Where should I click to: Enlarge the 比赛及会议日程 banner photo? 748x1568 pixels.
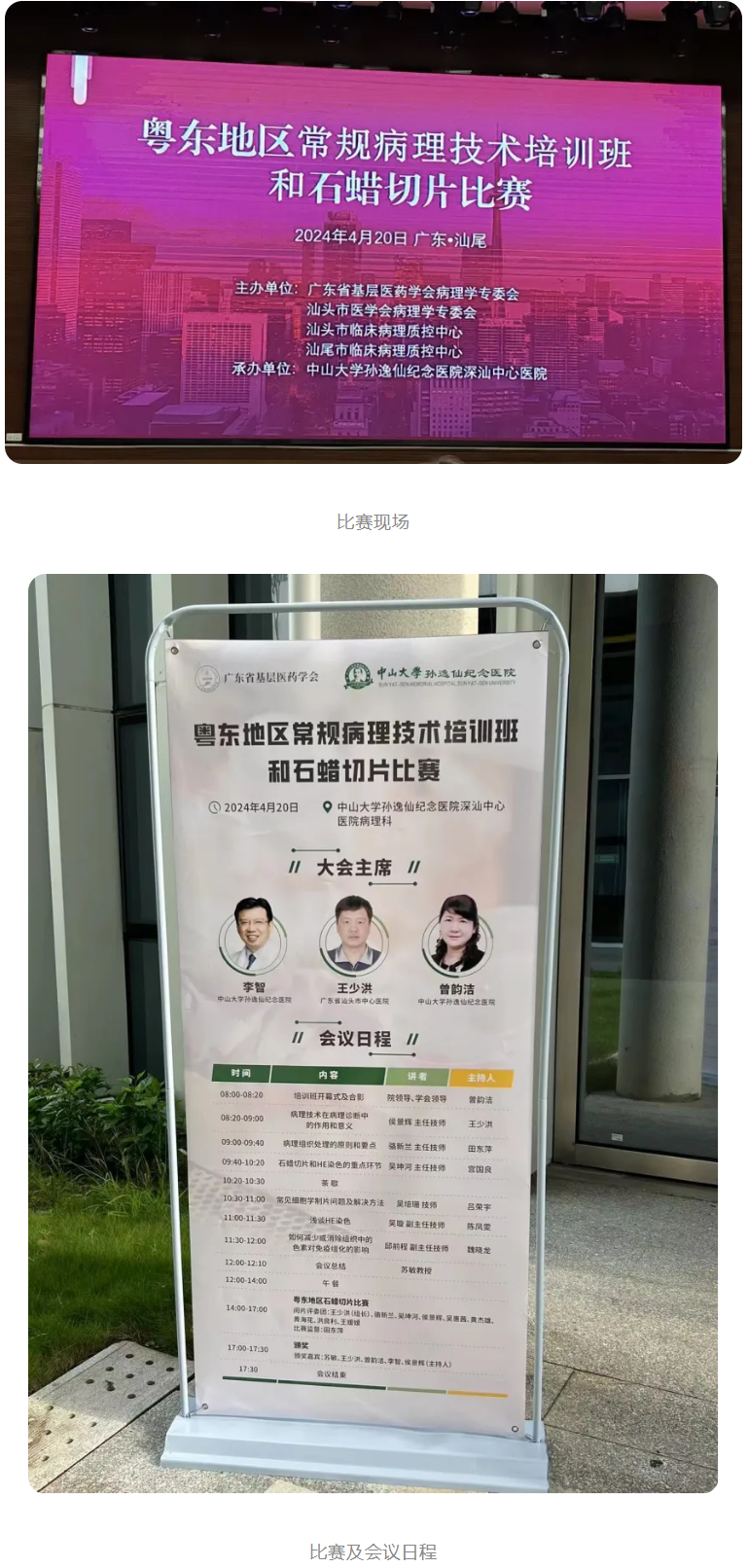tap(374, 1031)
